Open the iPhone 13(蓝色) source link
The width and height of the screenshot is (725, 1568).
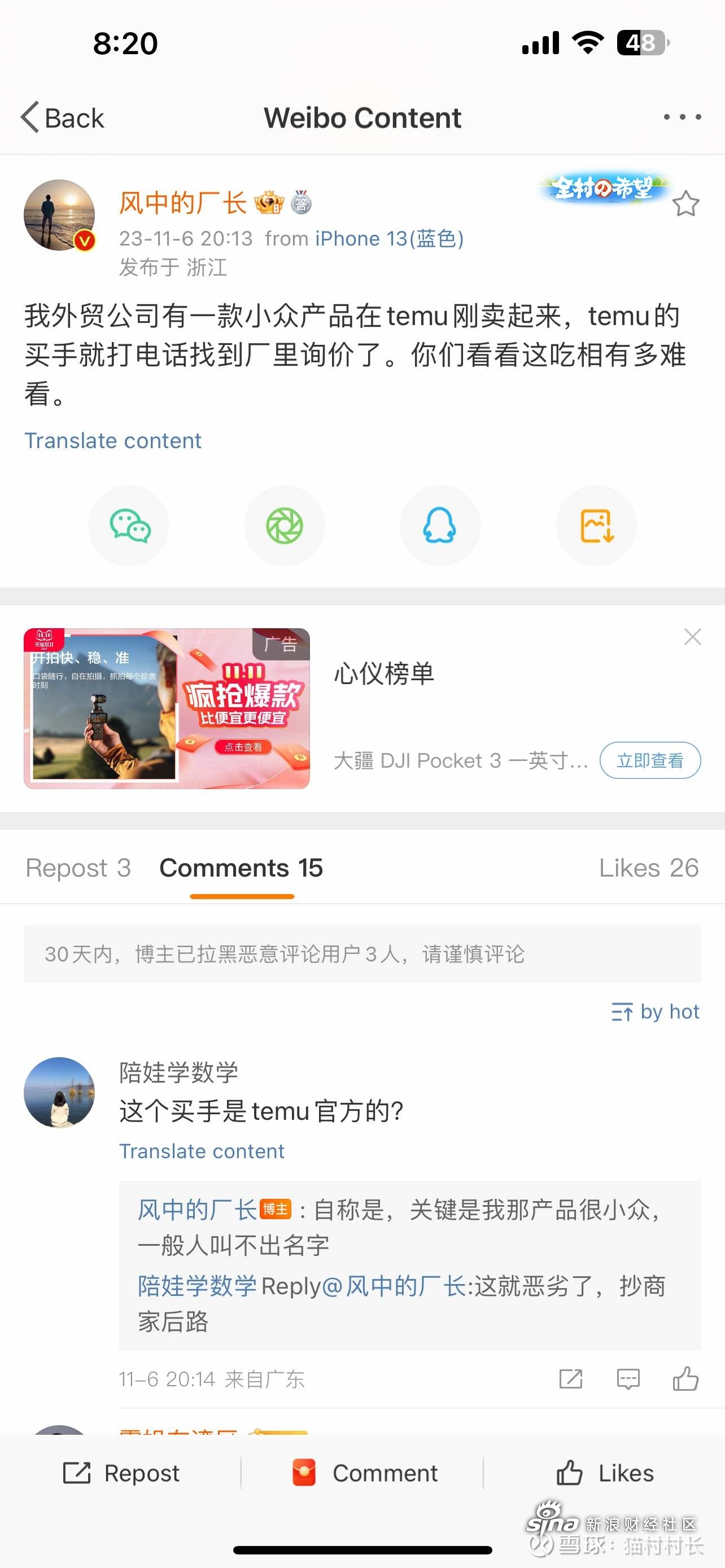[x=390, y=239]
